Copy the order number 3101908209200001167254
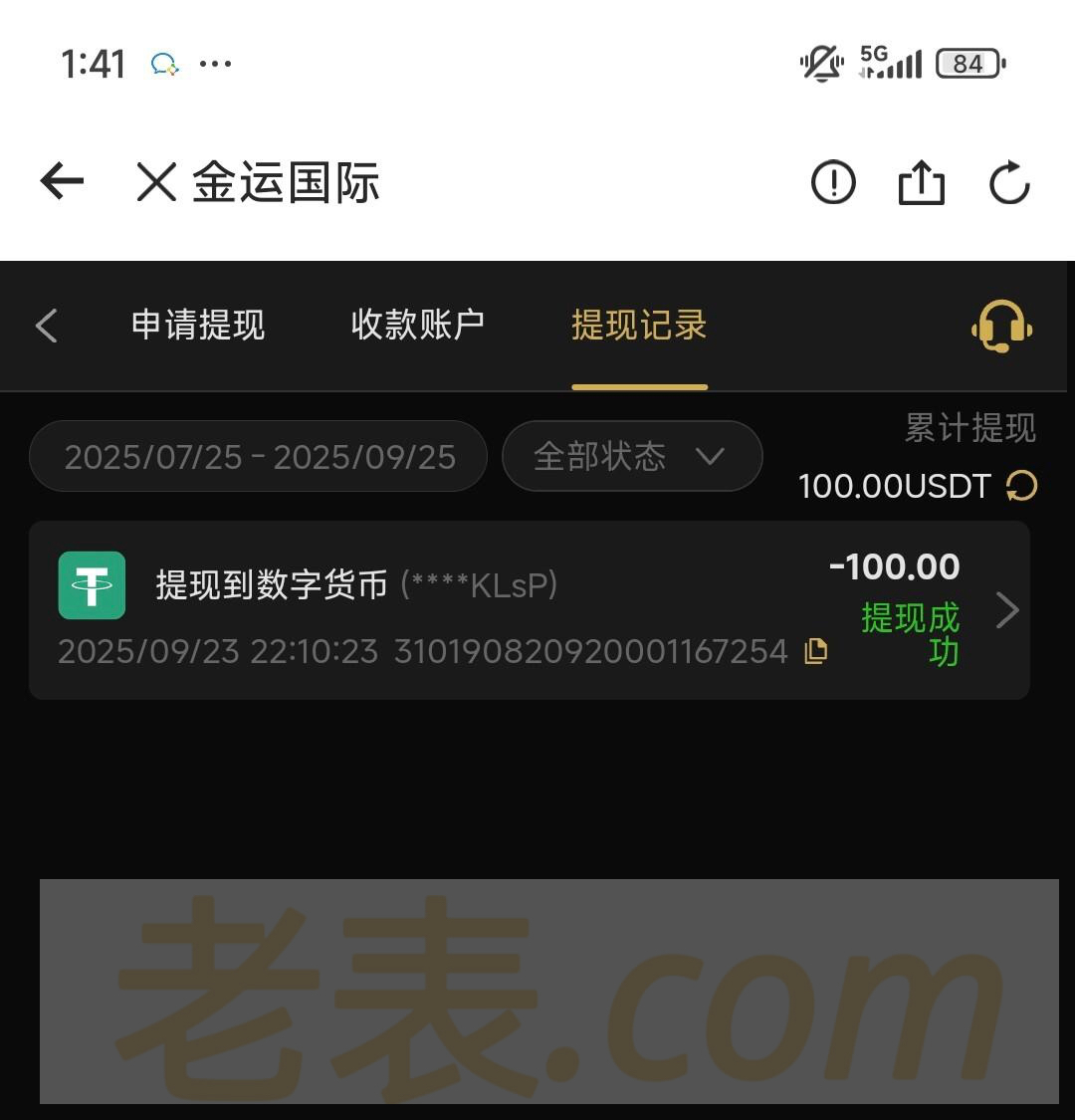Image resolution: width=1075 pixels, height=1120 pixels. pyautogui.click(x=816, y=652)
